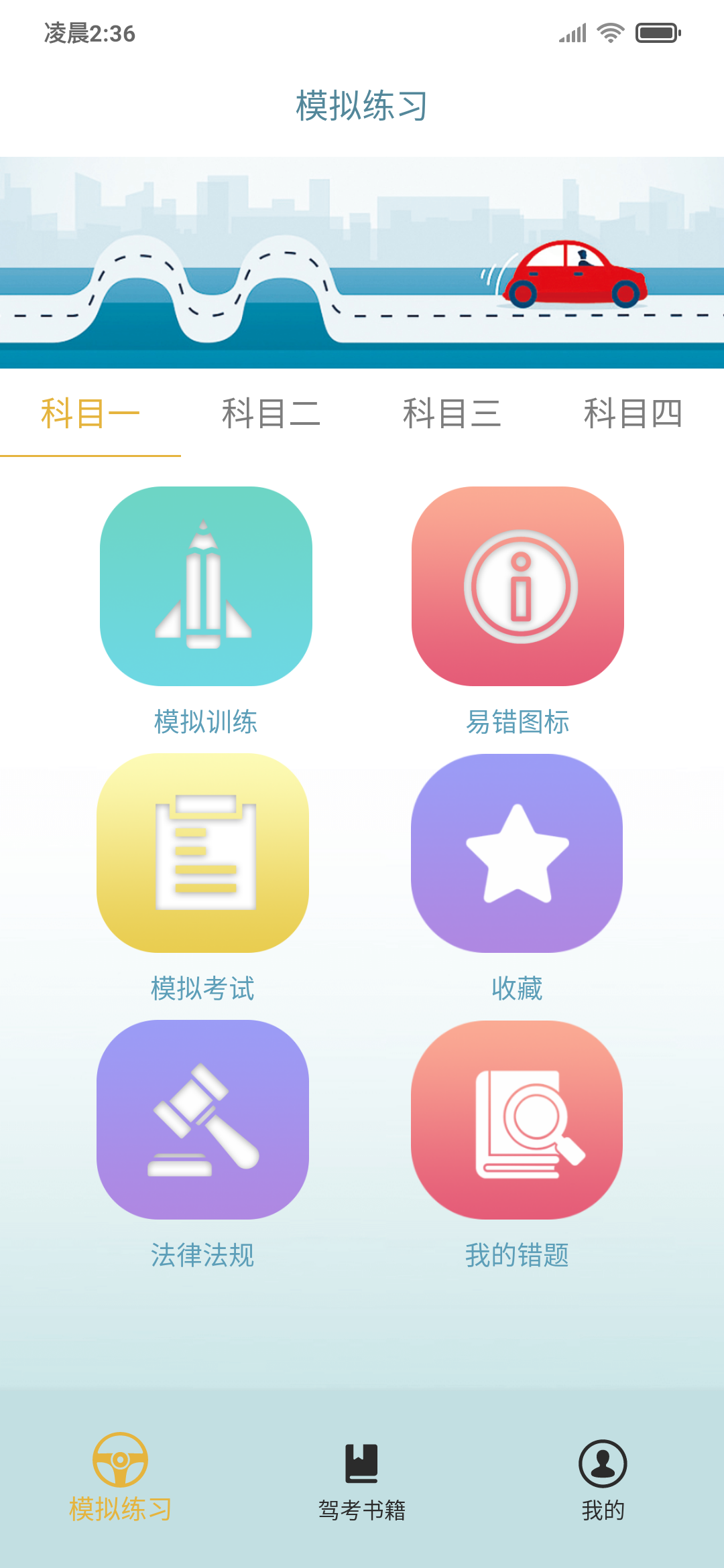
Task: Open the 我的错题 wrong questions icon
Action: (x=518, y=1122)
